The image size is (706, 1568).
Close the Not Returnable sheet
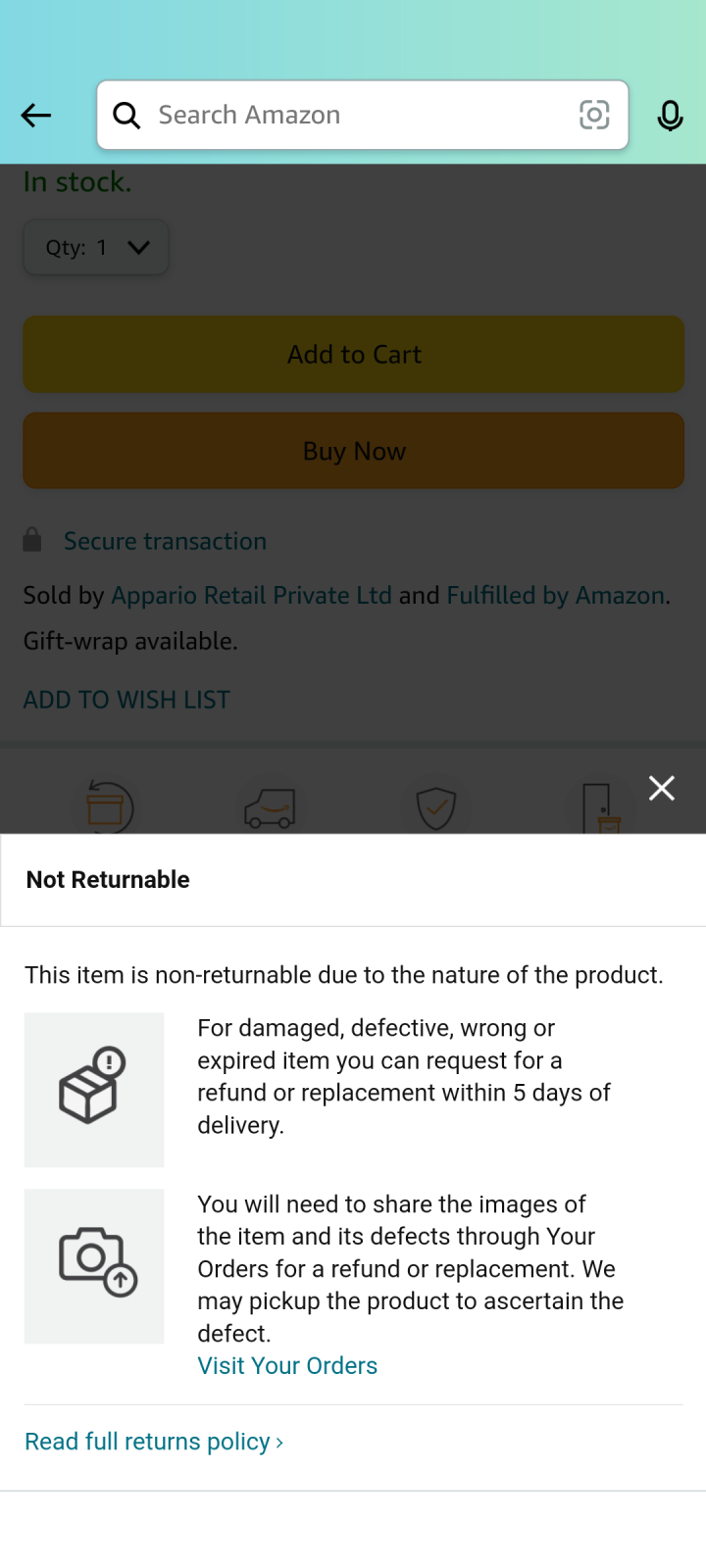(x=662, y=788)
